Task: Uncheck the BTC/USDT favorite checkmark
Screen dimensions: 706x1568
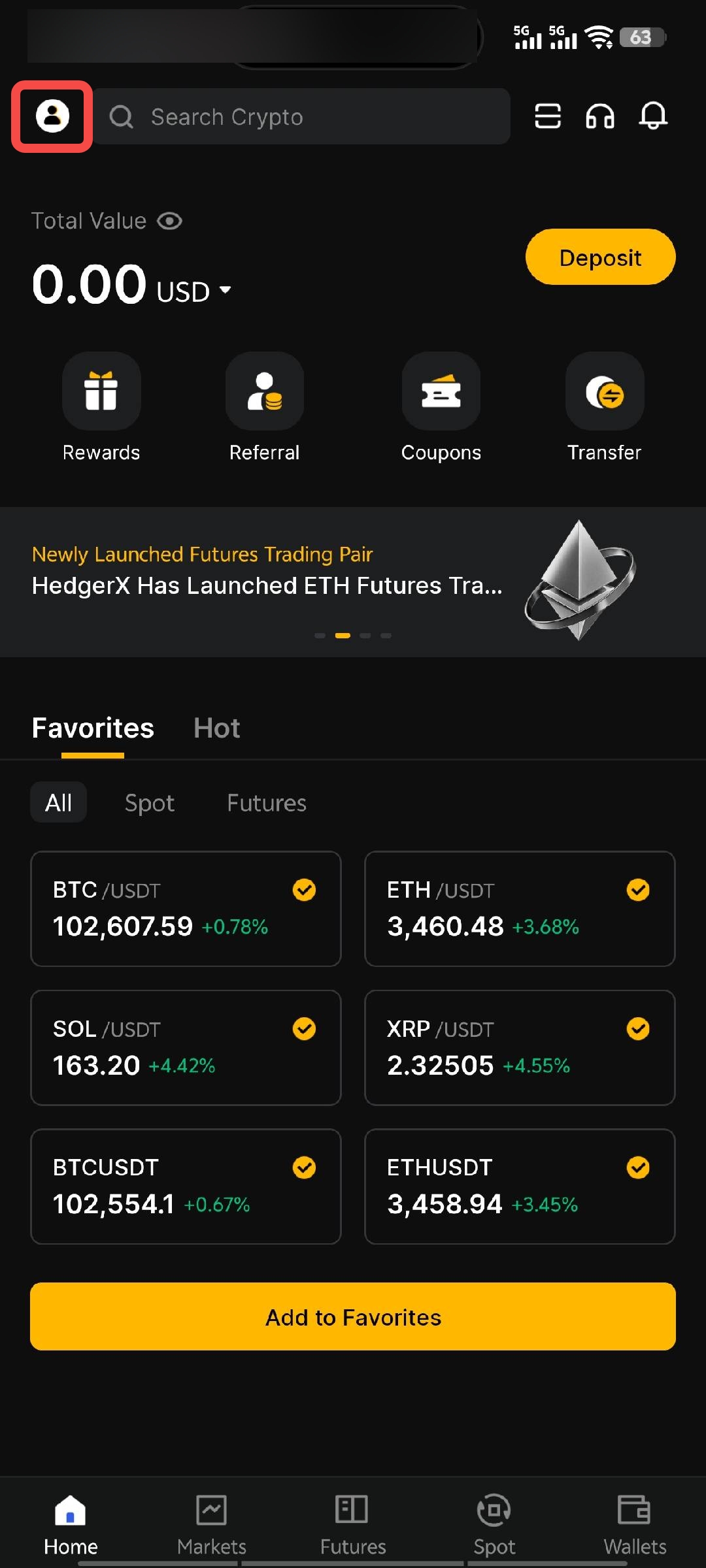Action: pos(304,890)
